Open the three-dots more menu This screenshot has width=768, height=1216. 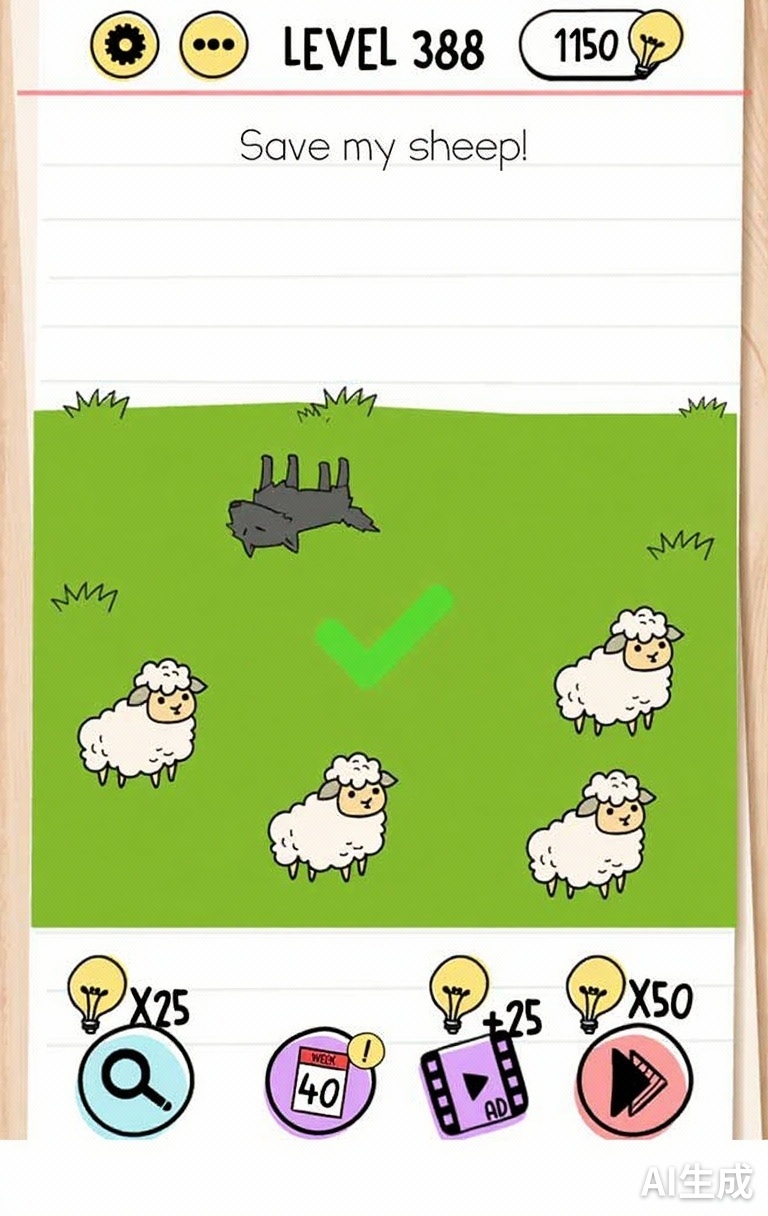point(212,45)
